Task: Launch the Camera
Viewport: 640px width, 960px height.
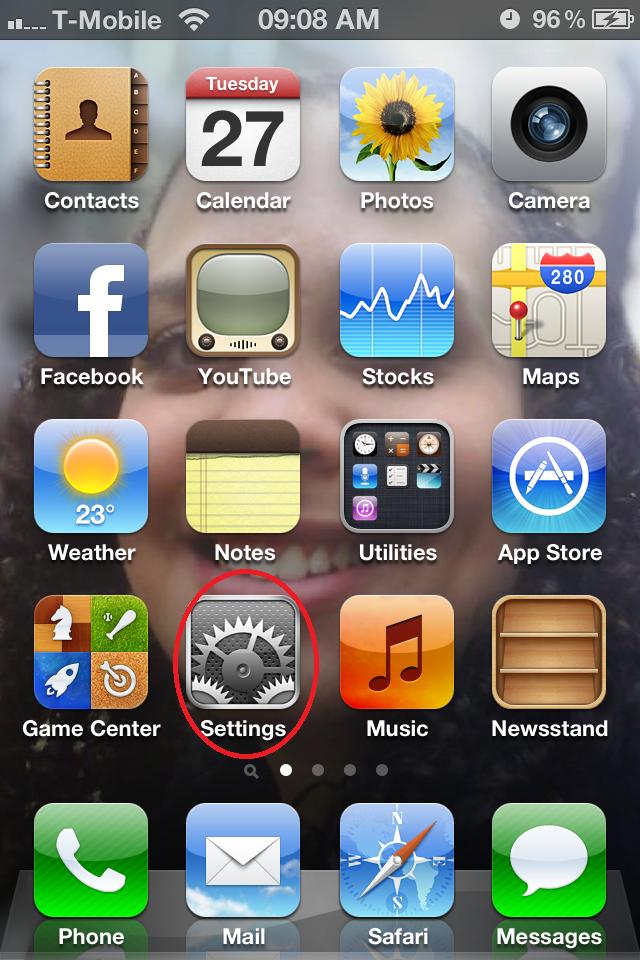Action: coord(548,125)
